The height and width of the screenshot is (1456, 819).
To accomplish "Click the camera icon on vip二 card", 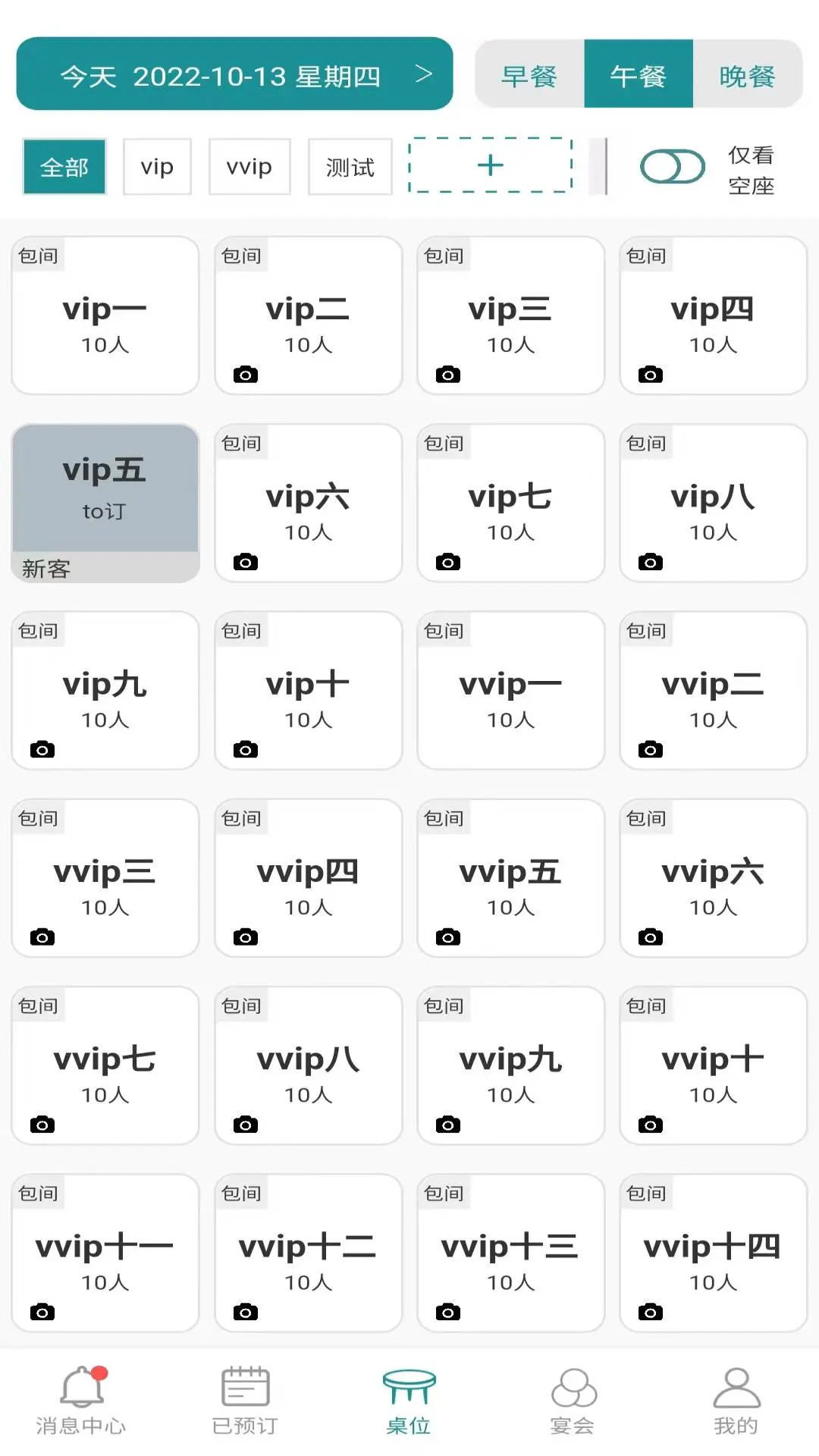I will 244,374.
